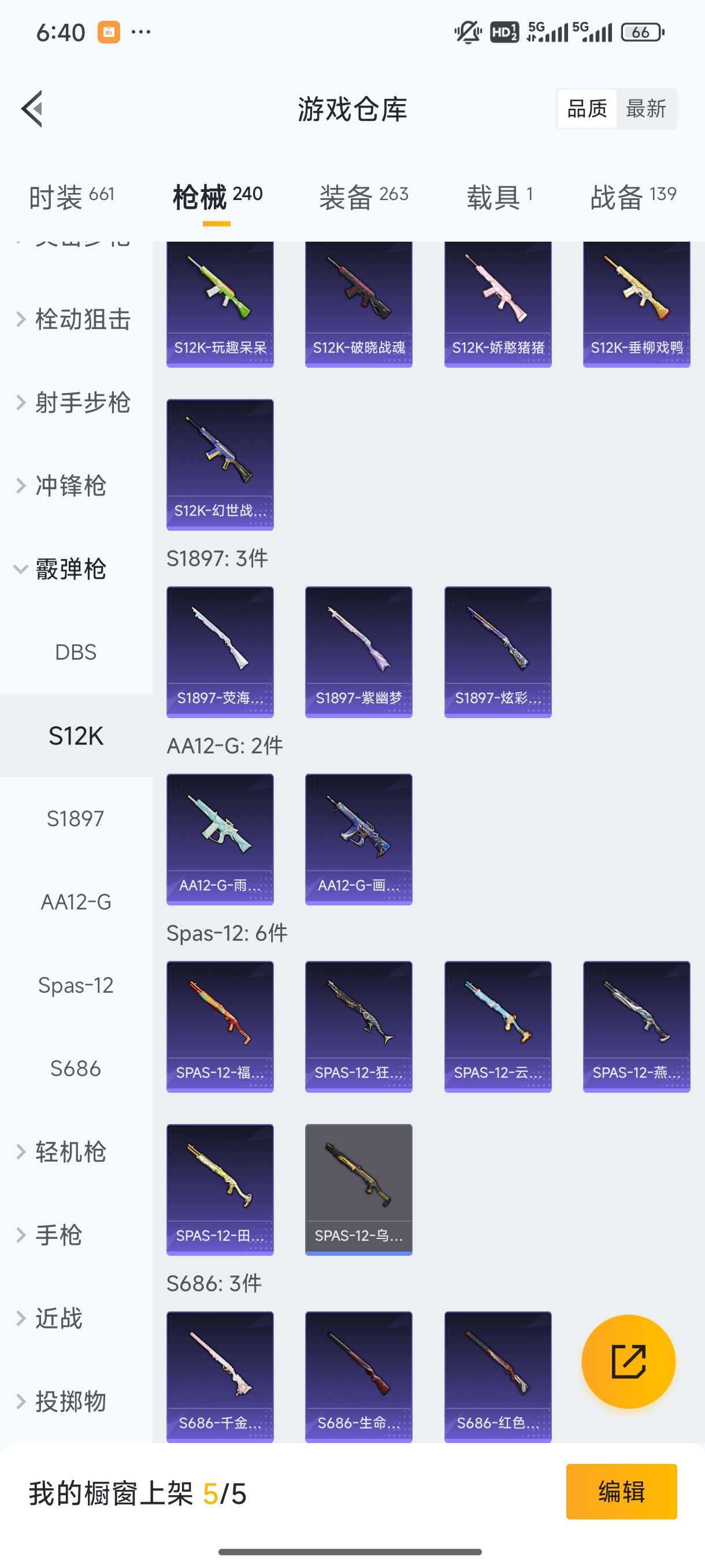
Task: Tap the back arrow to leave 游戏仓库
Action: pyautogui.click(x=31, y=108)
